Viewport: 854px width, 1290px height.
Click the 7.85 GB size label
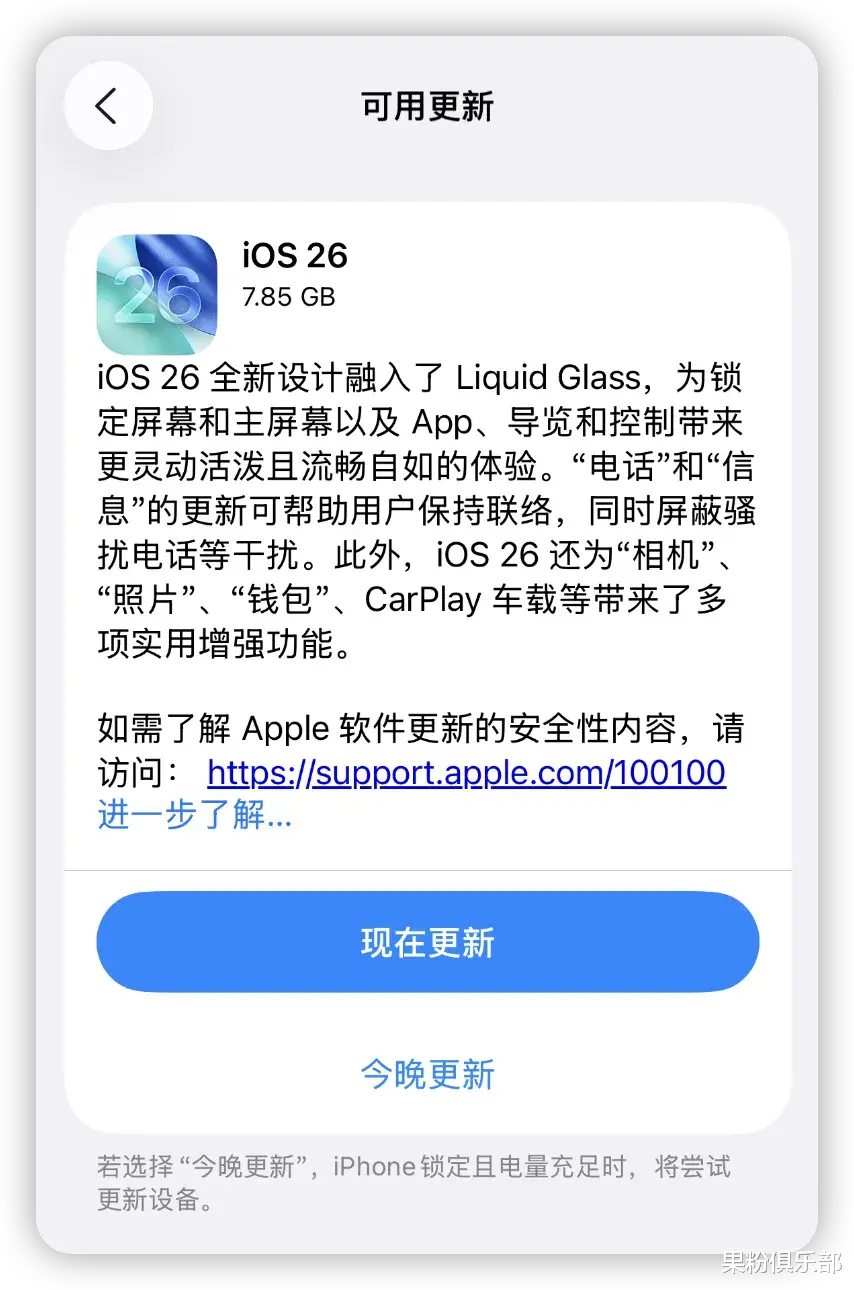[x=288, y=297]
